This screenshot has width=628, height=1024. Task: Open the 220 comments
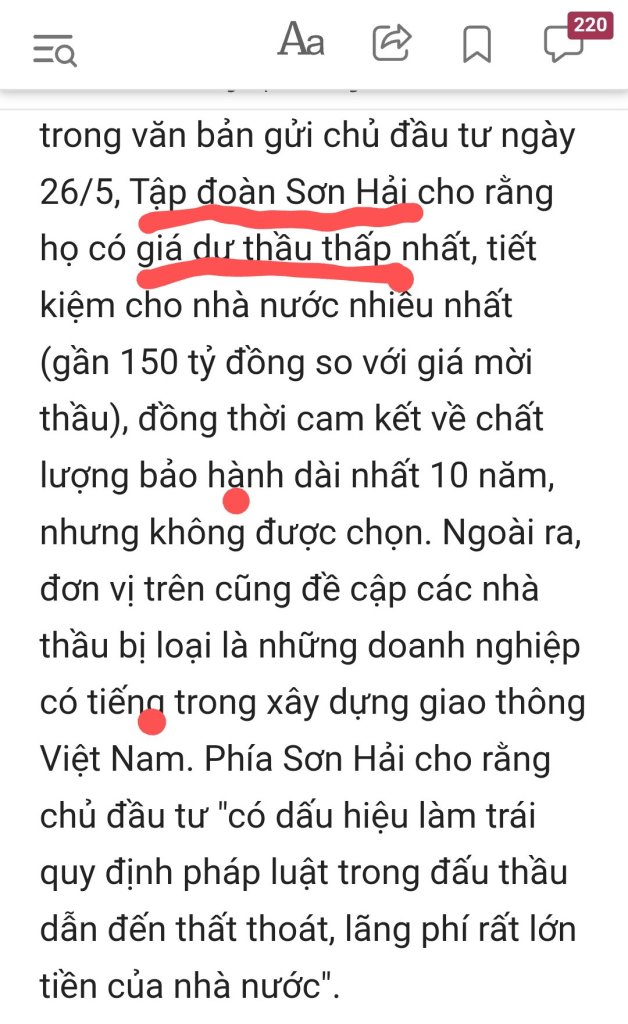pyautogui.click(x=565, y=43)
